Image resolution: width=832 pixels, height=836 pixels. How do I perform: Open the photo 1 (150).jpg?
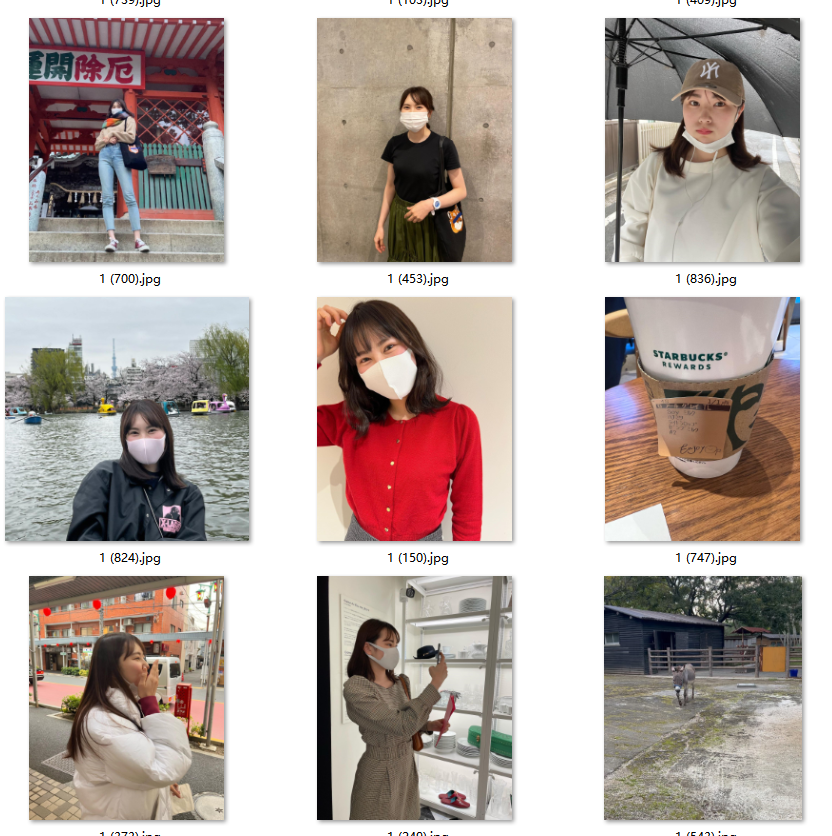[x=414, y=419]
